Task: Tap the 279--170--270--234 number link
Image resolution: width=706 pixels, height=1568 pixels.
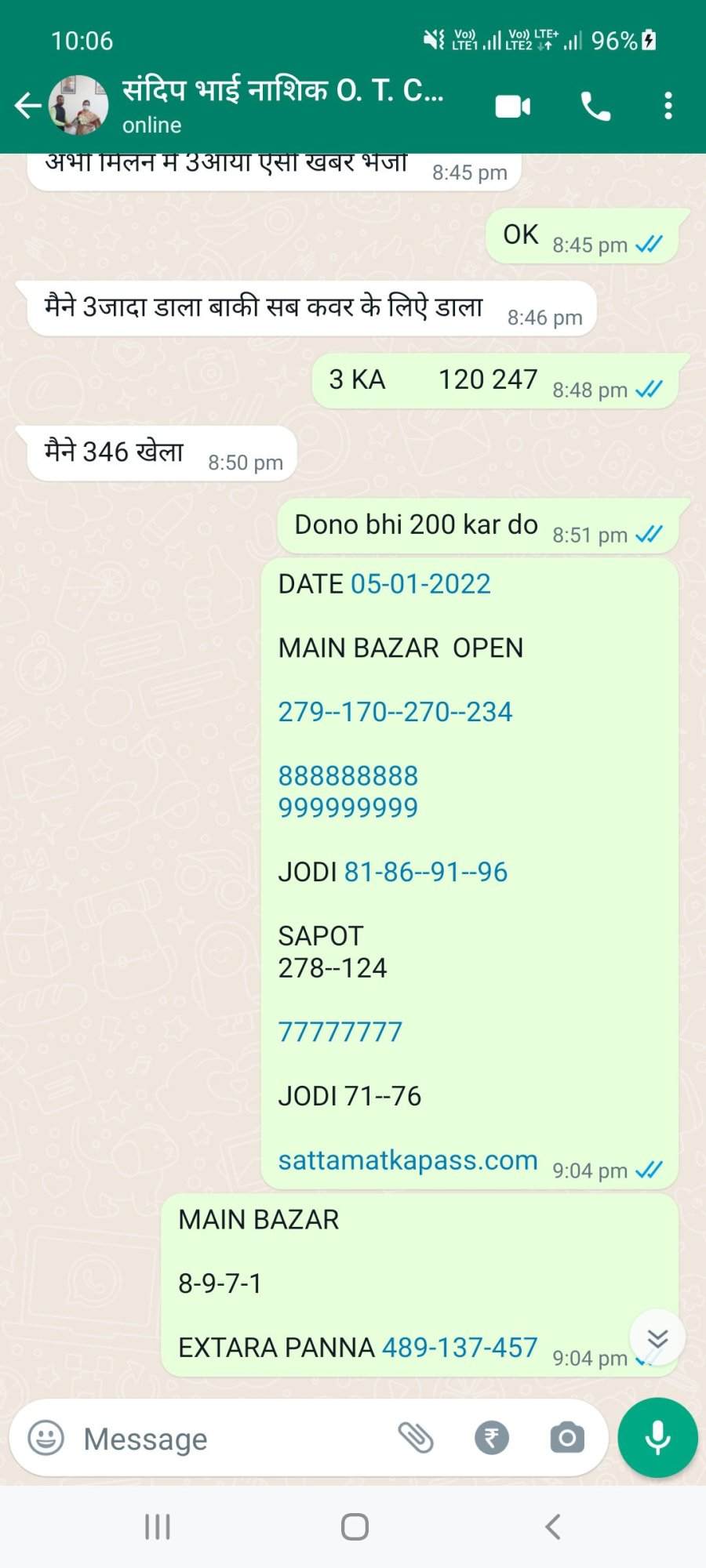Action: tap(395, 712)
